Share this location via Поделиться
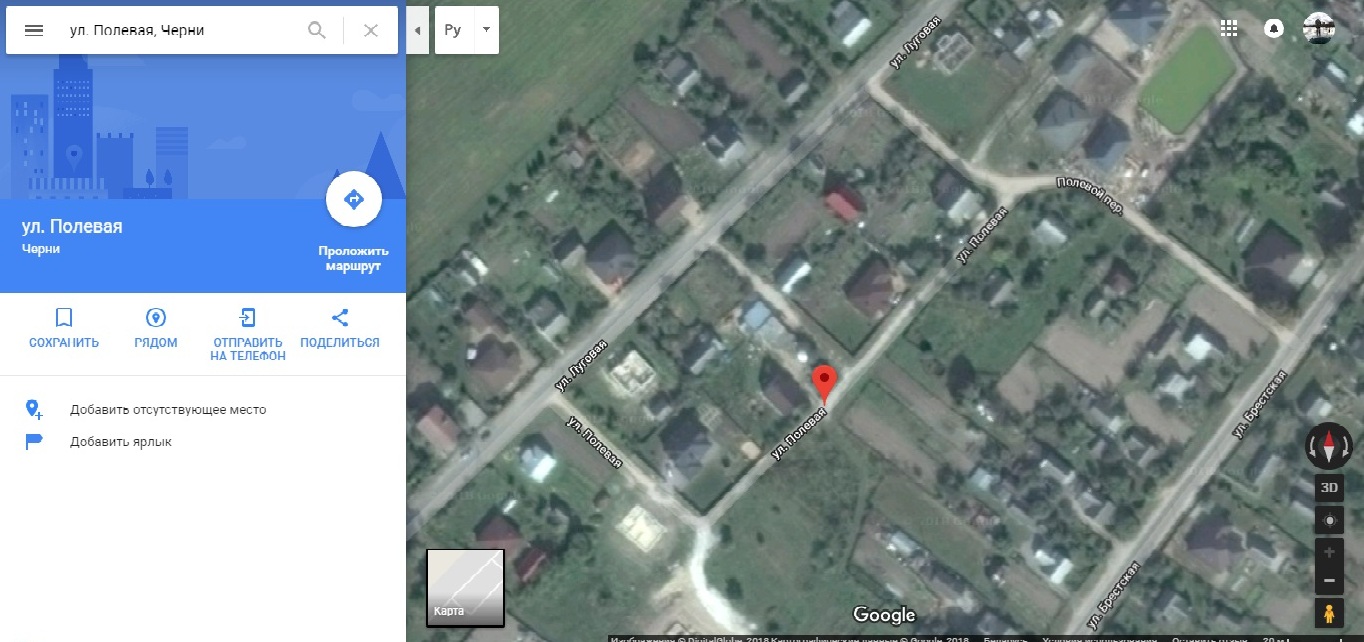 click(x=339, y=328)
